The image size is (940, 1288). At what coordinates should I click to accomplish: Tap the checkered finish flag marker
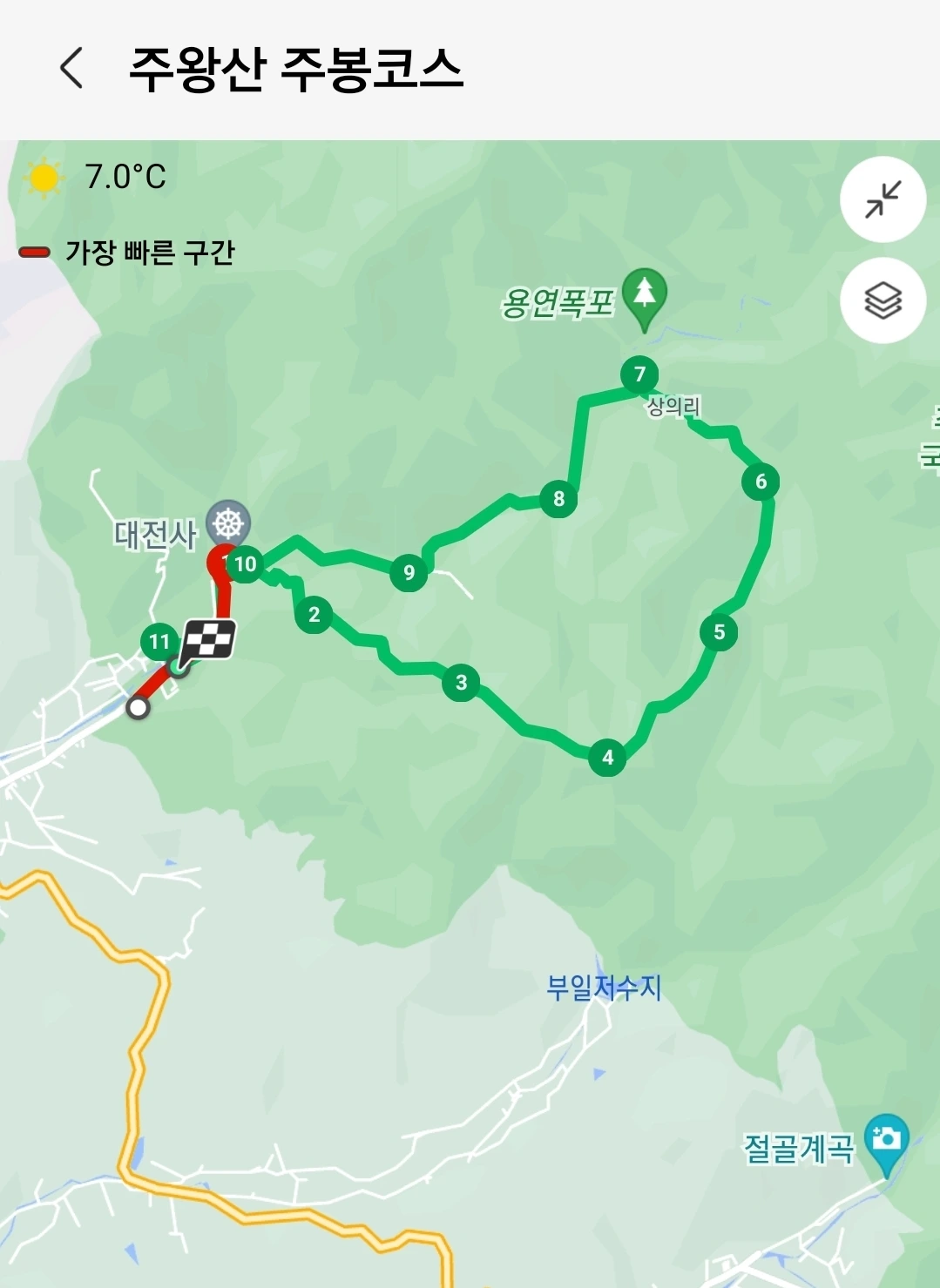click(x=207, y=641)
